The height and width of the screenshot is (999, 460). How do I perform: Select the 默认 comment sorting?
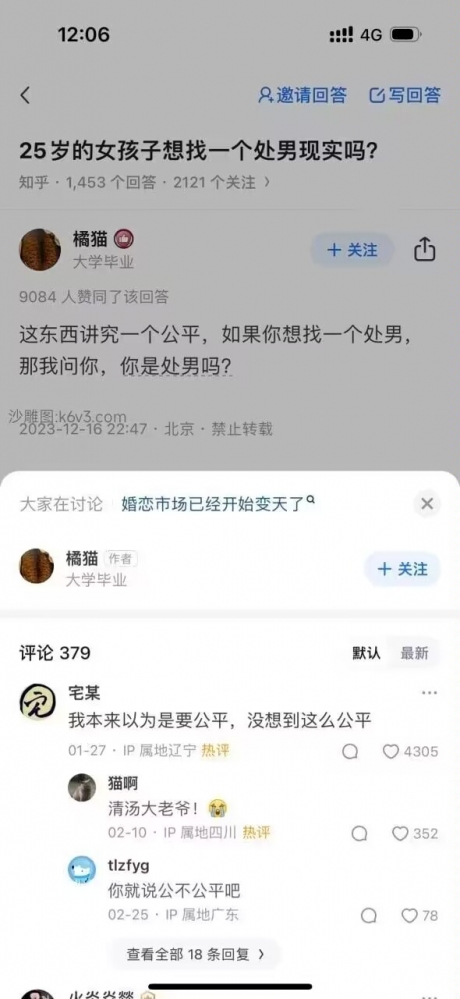(366, 653)
